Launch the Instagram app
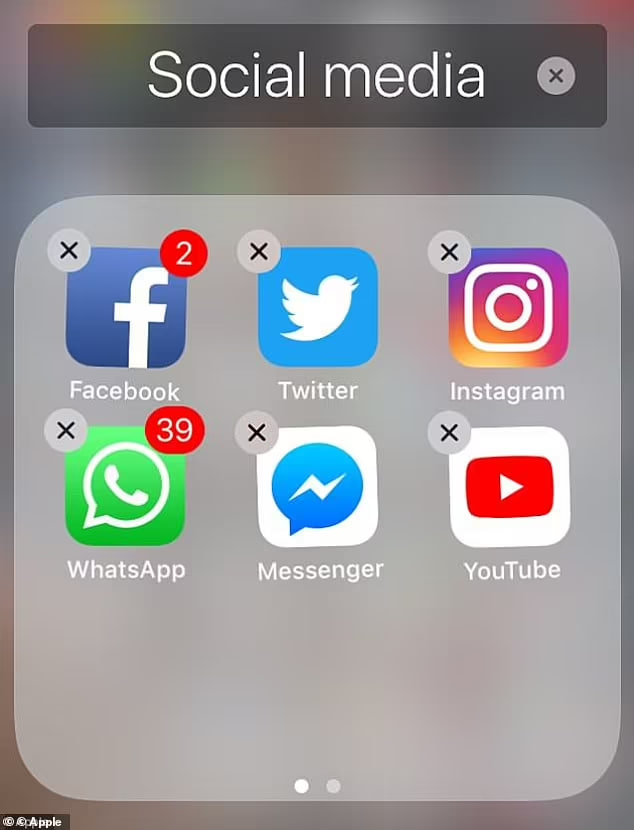 point(508,307)
